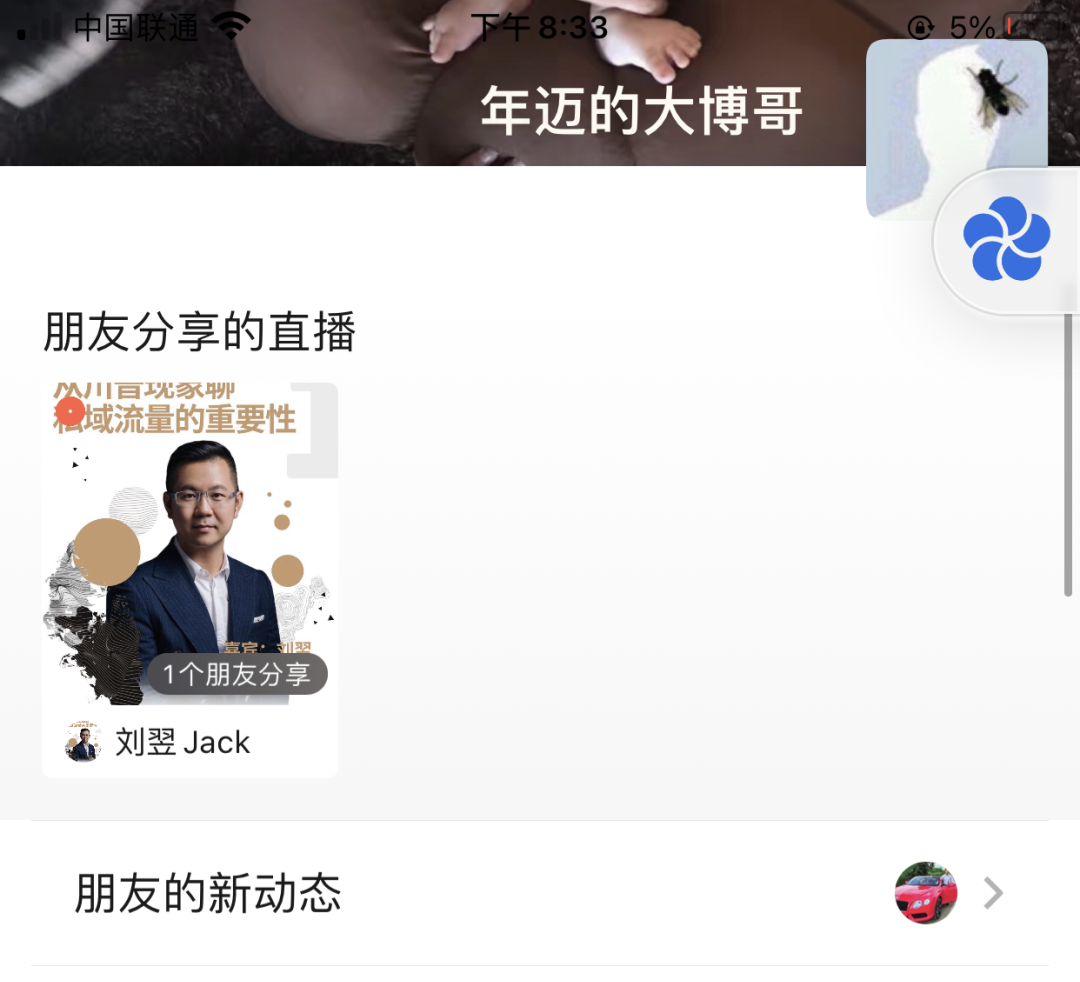Viewport: 1080px width, 982px height.
Task: Tap the blue pinwheel floating button
Action: click(x=1006, y=239)
